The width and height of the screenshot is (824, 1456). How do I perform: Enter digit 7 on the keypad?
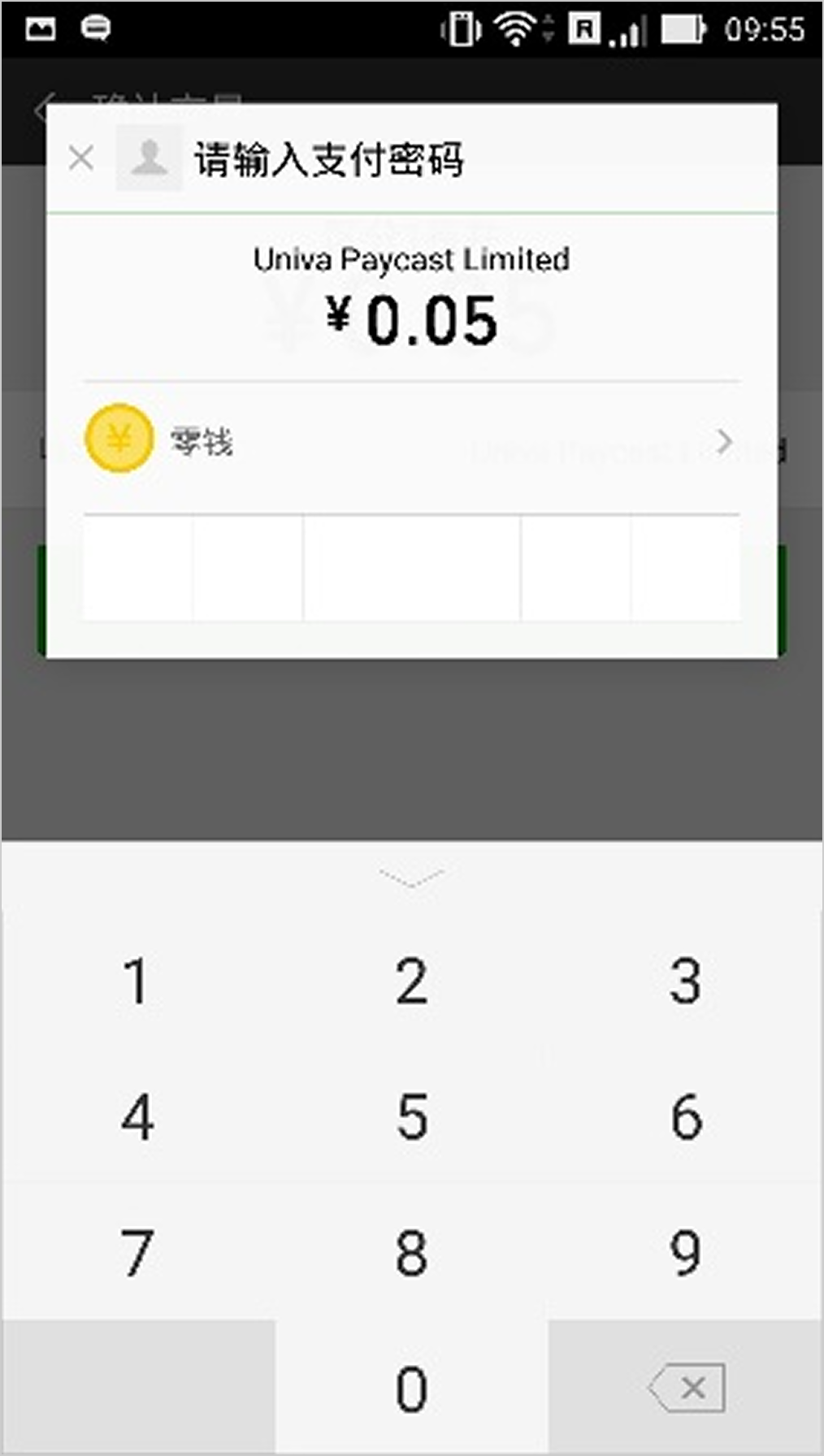[137, 1252]
